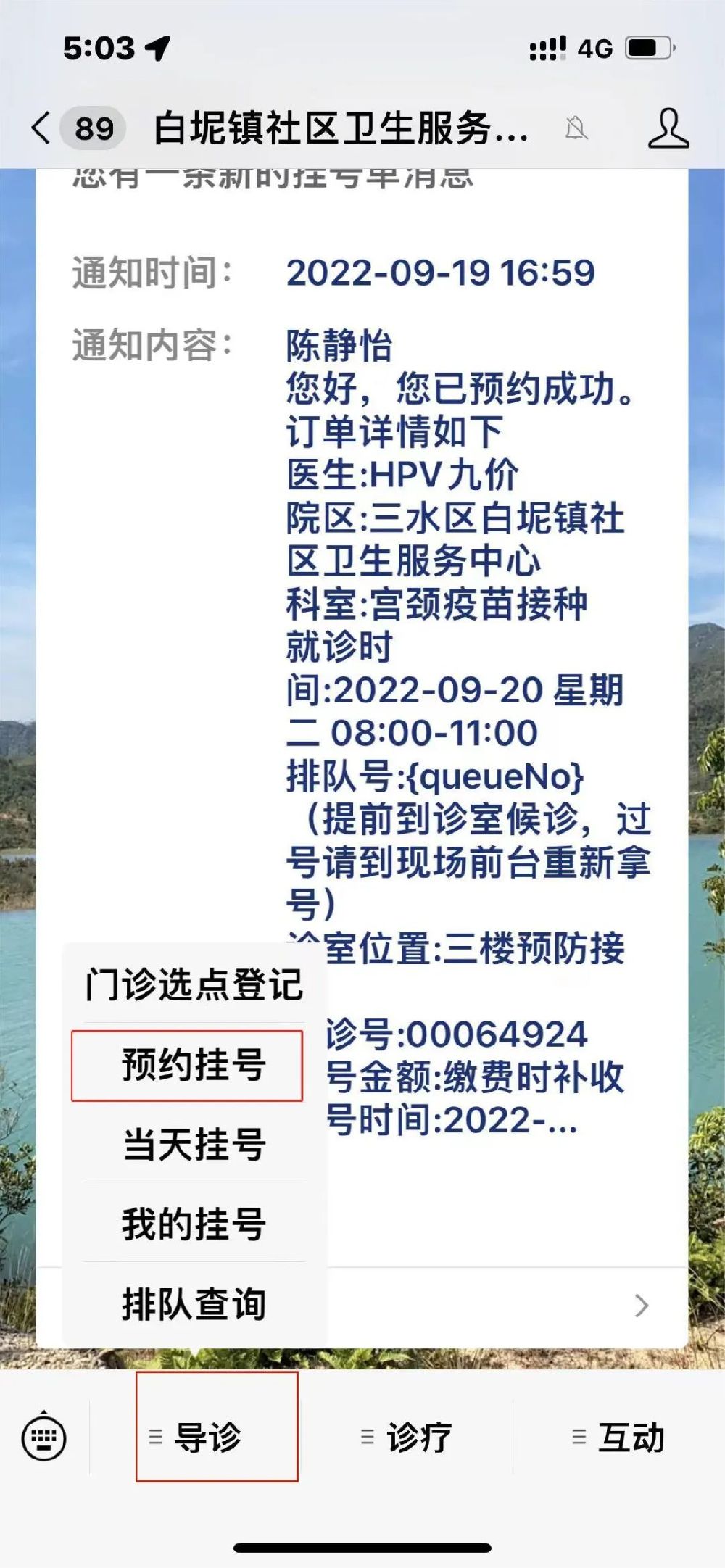Open the registration message details chevron
Screen dimensions: 725x1568
tap(641, 1306)
